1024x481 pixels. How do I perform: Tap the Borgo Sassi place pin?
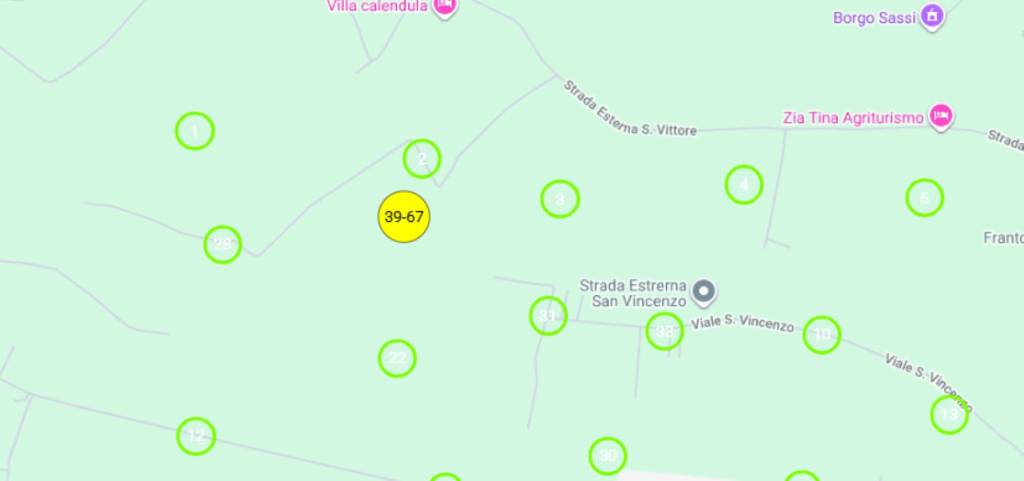click(933, 16)
